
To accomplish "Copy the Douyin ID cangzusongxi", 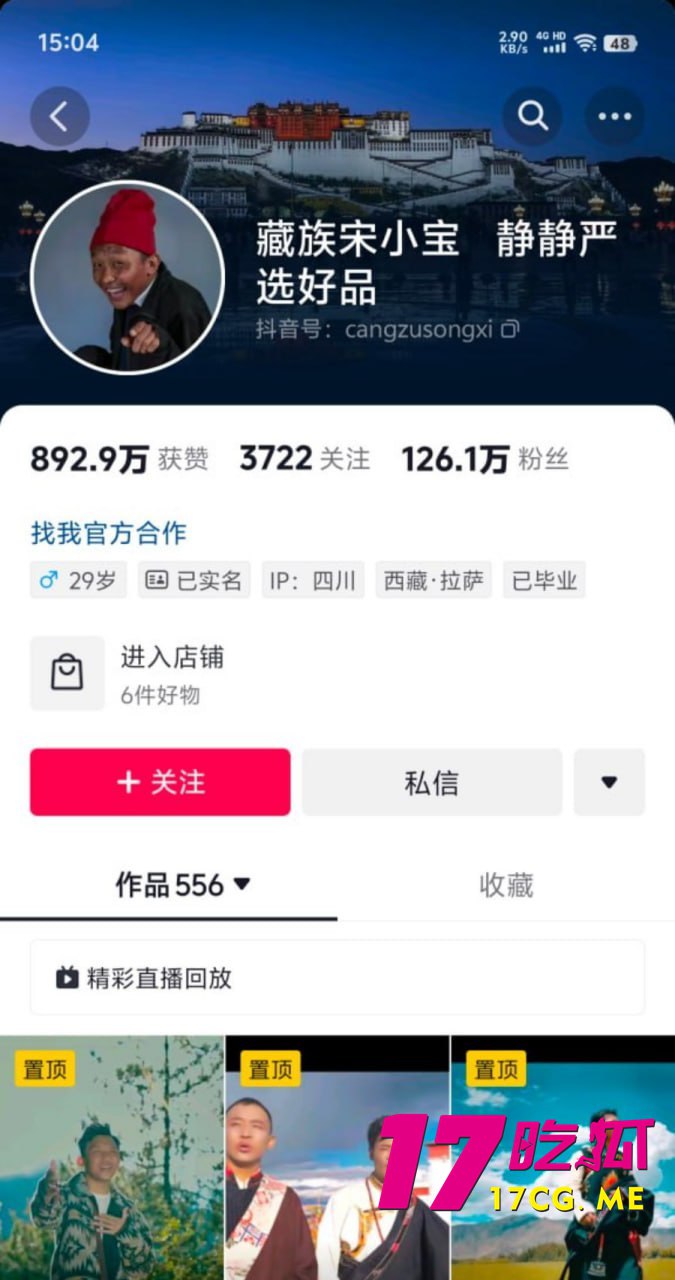I will tap(511, 329).
